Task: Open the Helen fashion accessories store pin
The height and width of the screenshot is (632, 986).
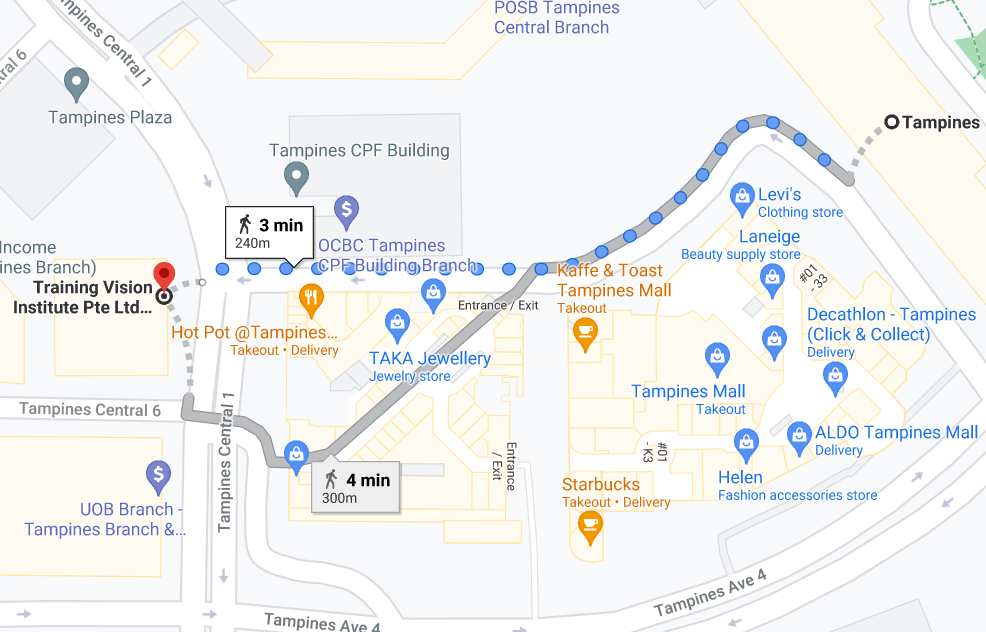Action: click(745, 442)
